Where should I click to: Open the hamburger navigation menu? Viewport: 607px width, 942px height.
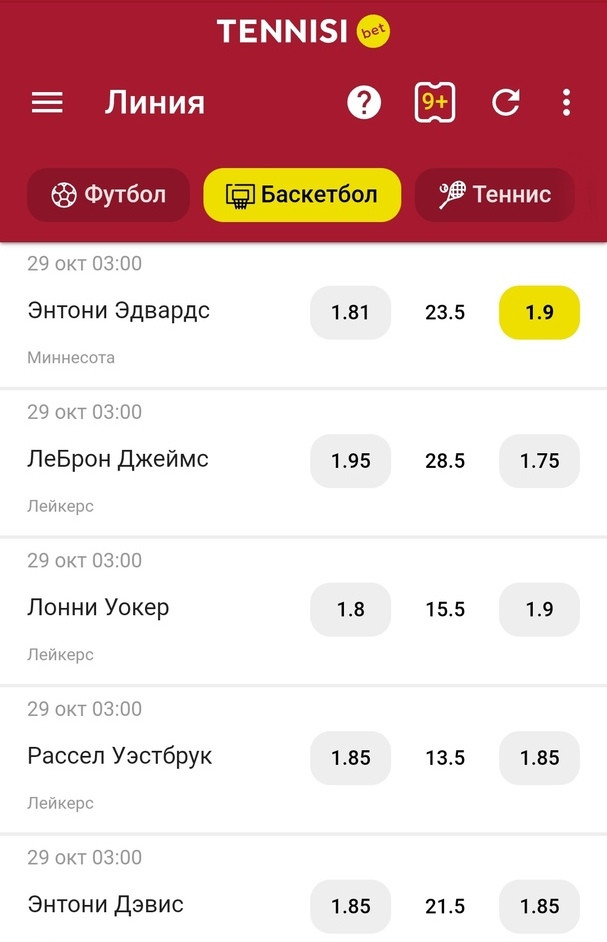47,102
